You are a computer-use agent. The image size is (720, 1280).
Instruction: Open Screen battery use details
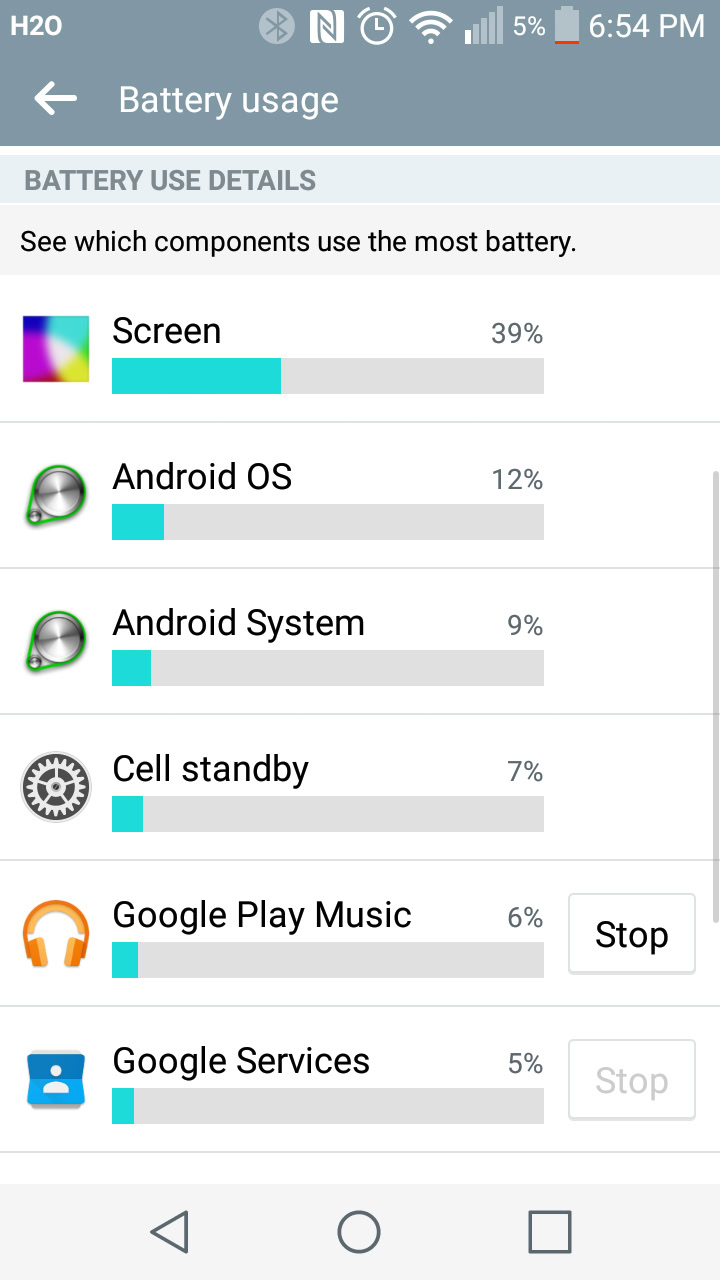(x=300, y=350)
